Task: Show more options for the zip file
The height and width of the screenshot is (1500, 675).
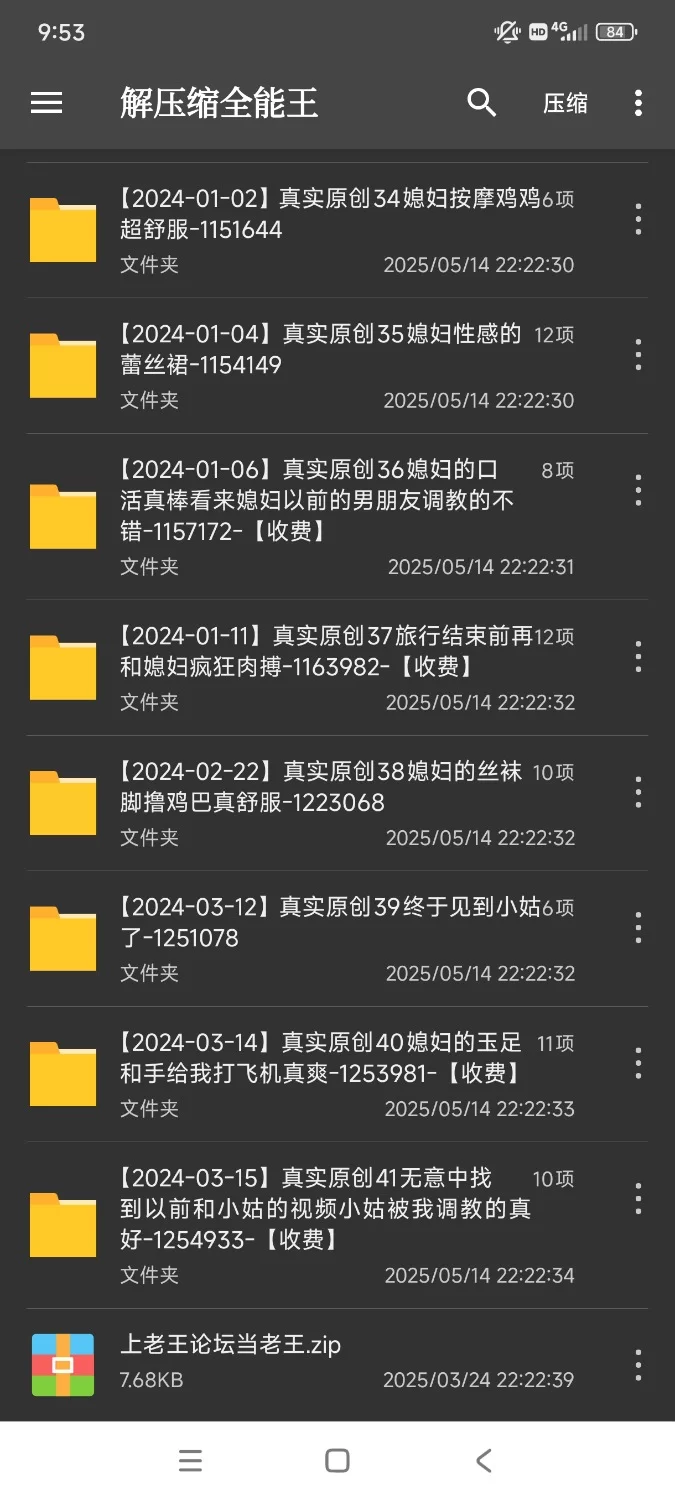Action: point(638,1365)
